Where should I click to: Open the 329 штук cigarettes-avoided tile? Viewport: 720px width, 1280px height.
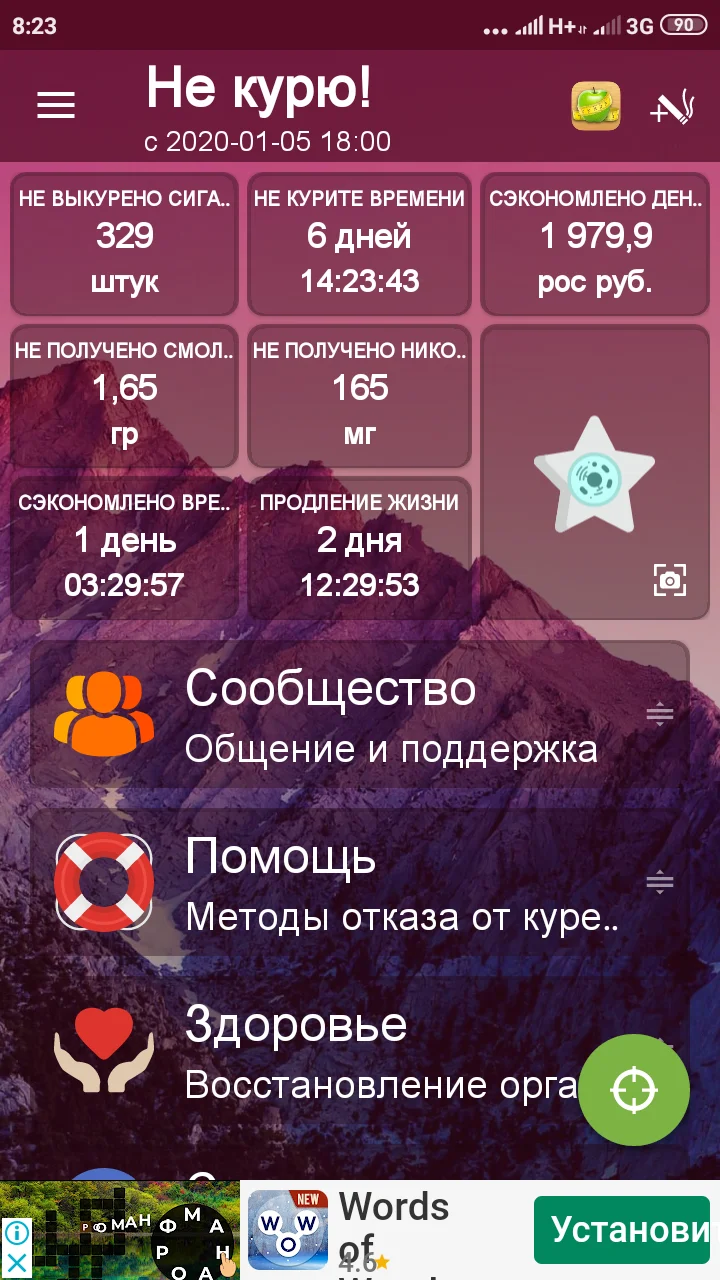pyautogui.click(x=123, y=243)
